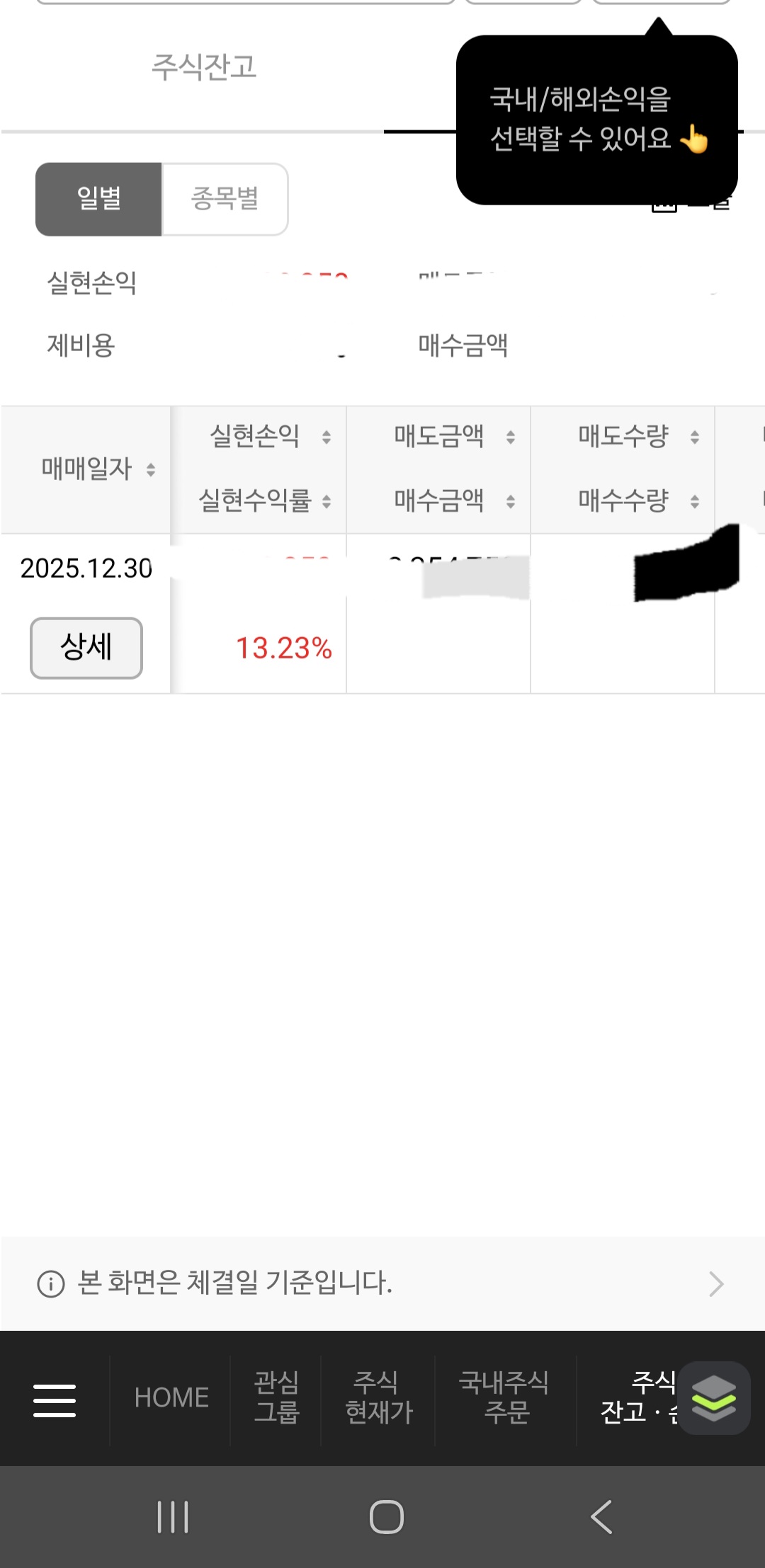
Task: Open 국내주식 주문
Action: pos(505,1398)
